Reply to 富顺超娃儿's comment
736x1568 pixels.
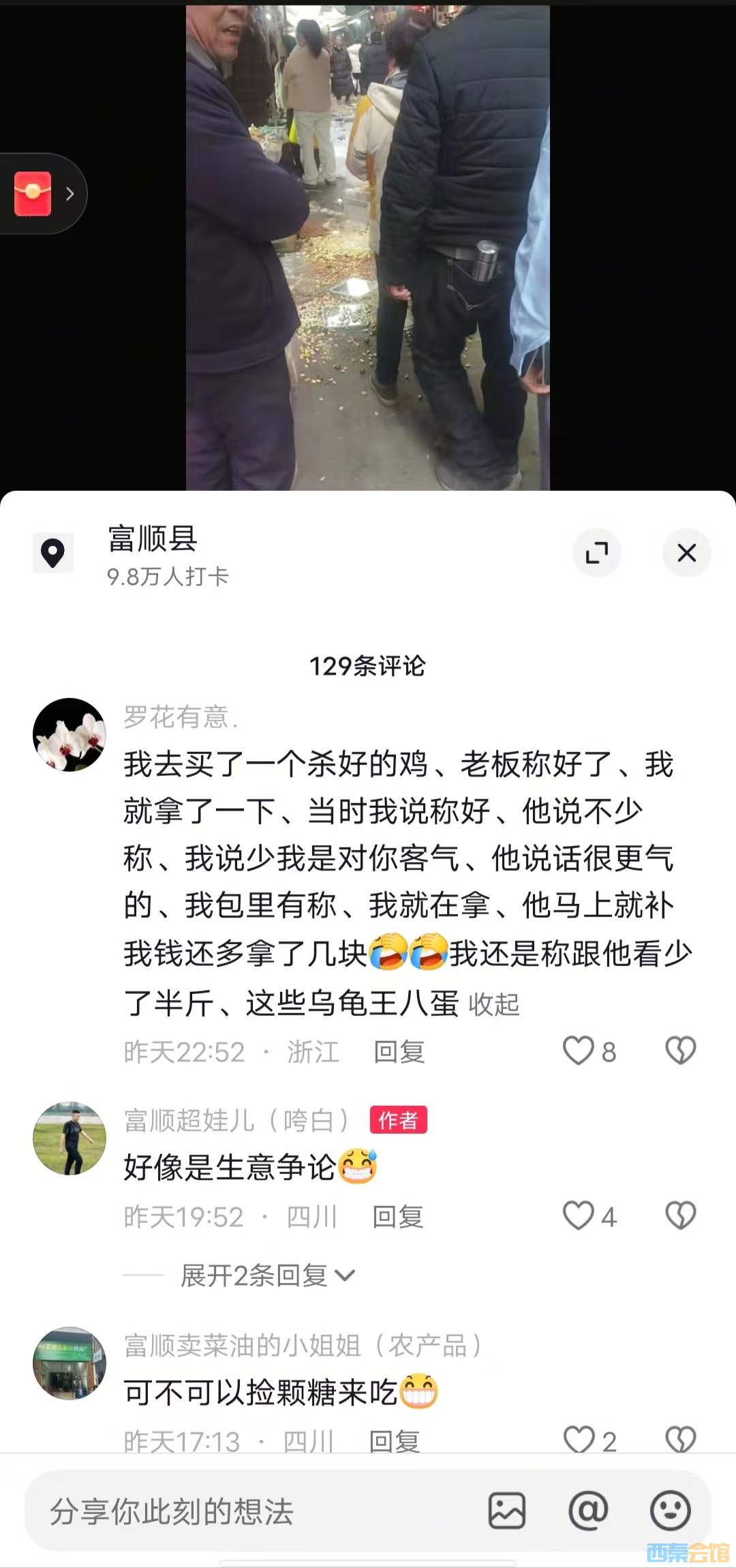click(397, 1217)
